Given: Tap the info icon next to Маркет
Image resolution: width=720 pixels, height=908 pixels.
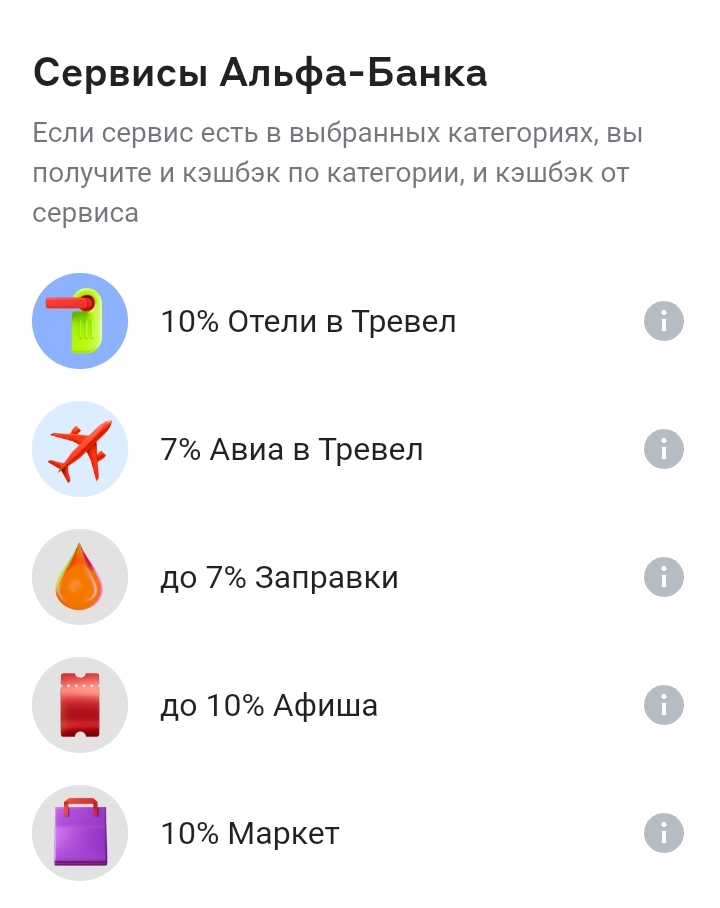Looking at the screenshot, I should (x=663, y=833).
